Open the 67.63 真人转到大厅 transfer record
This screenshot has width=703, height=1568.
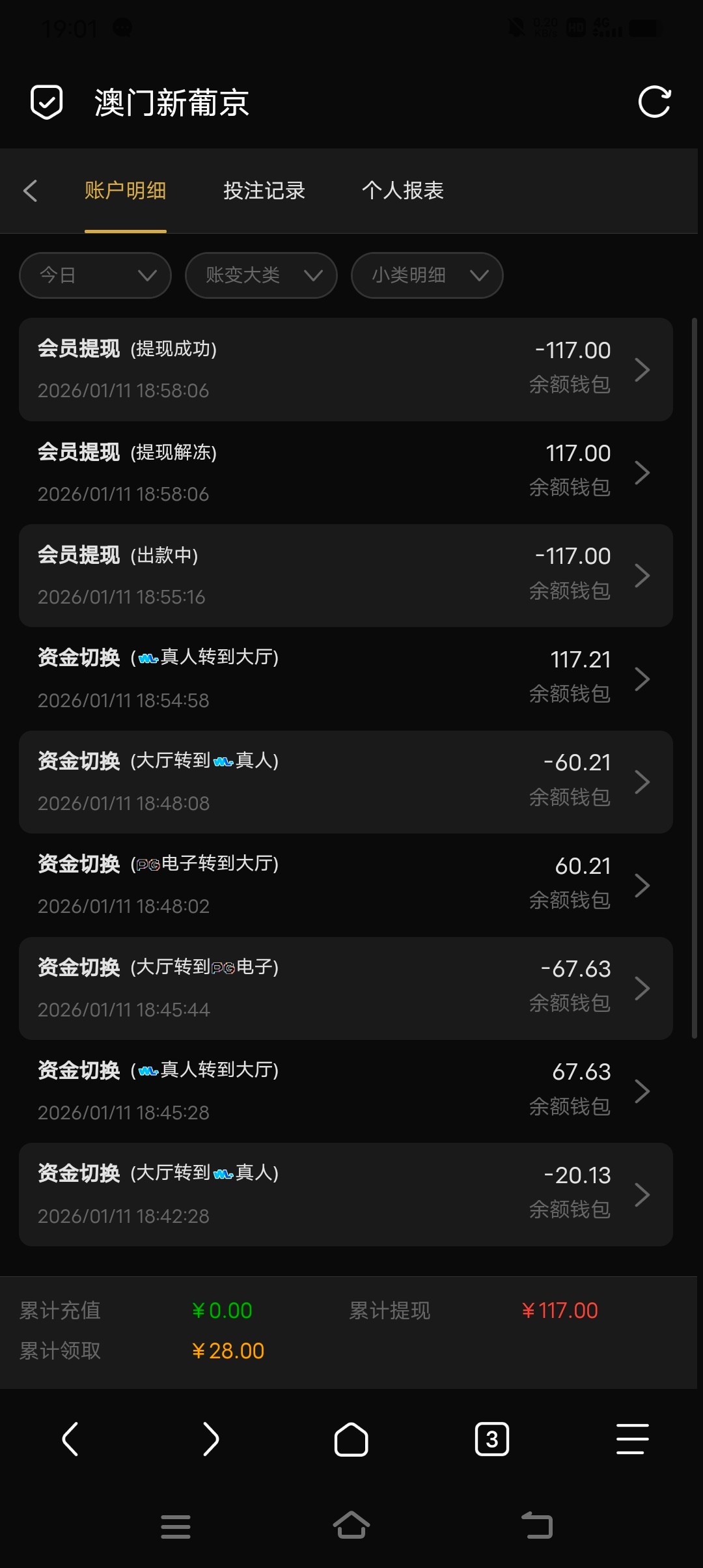coord(346,1091)
